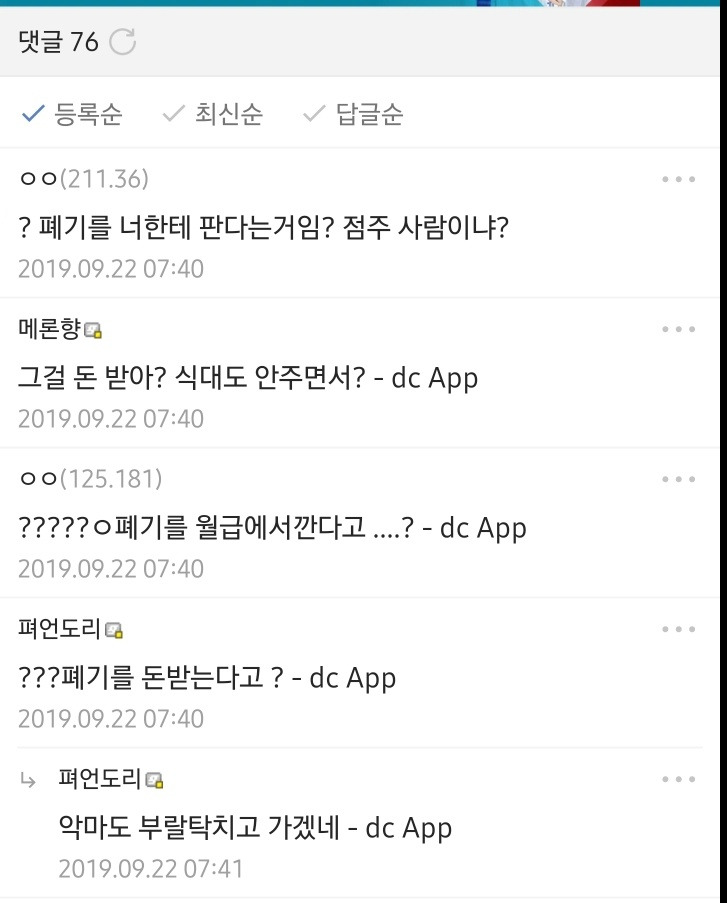View 메론향's user profile
Image resolution: width=727 pixels, height=903 pixels.
click(x=50, y=329)
